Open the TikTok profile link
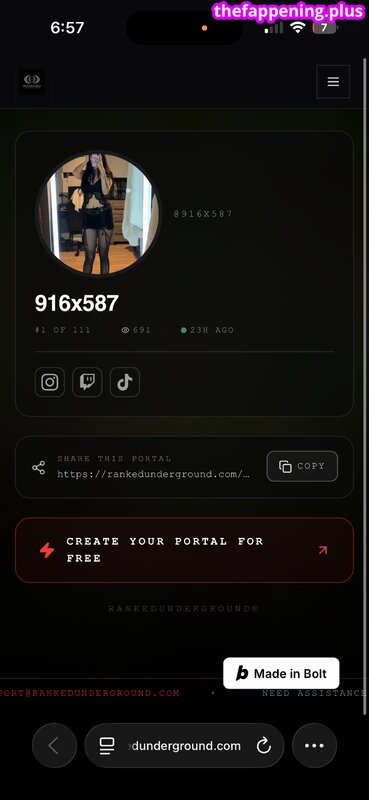 pos(125,382)
